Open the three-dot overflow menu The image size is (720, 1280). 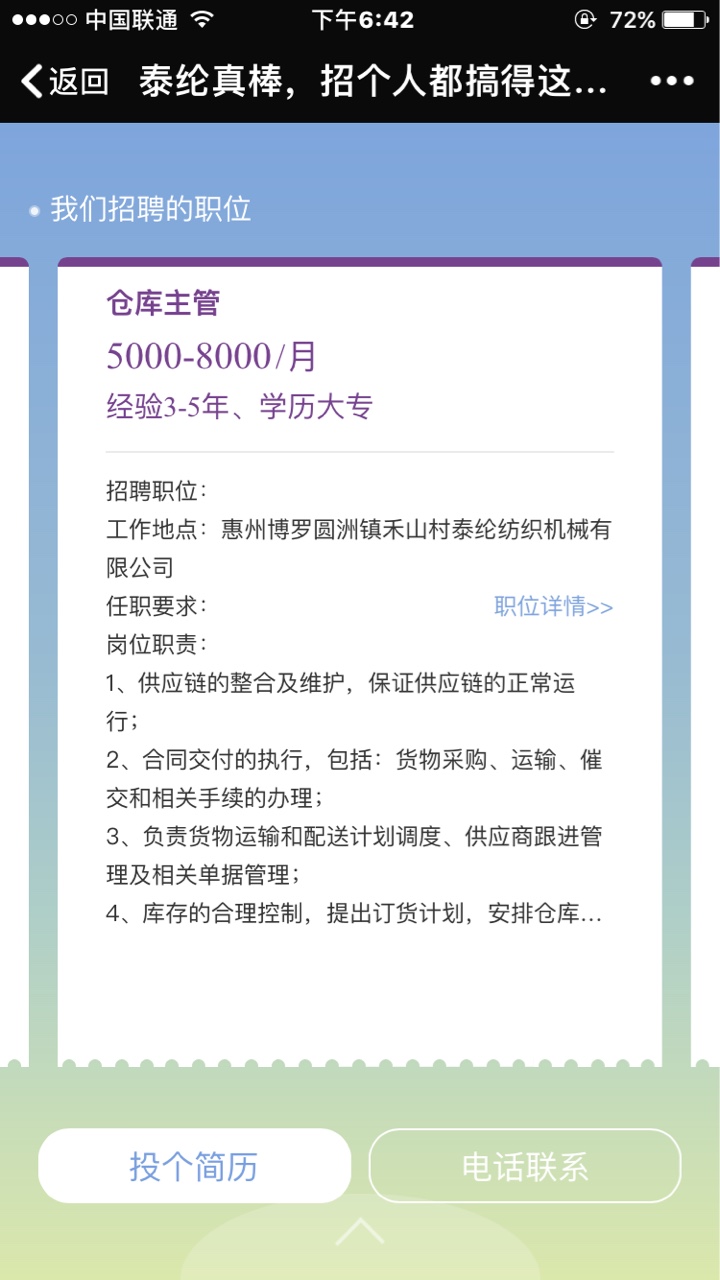(672, 81)
